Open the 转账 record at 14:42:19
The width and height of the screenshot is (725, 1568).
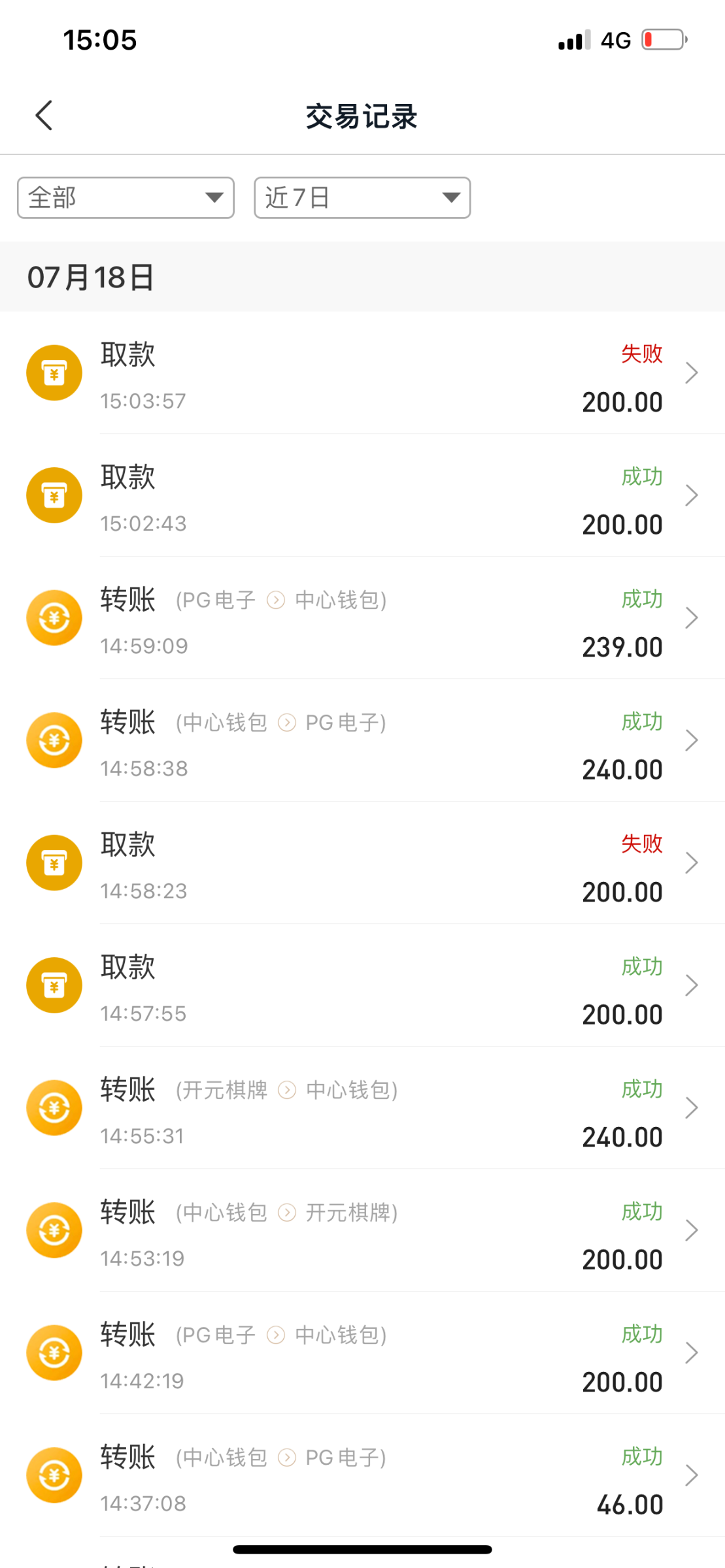pyautogui.click(x=362, y=1353)
